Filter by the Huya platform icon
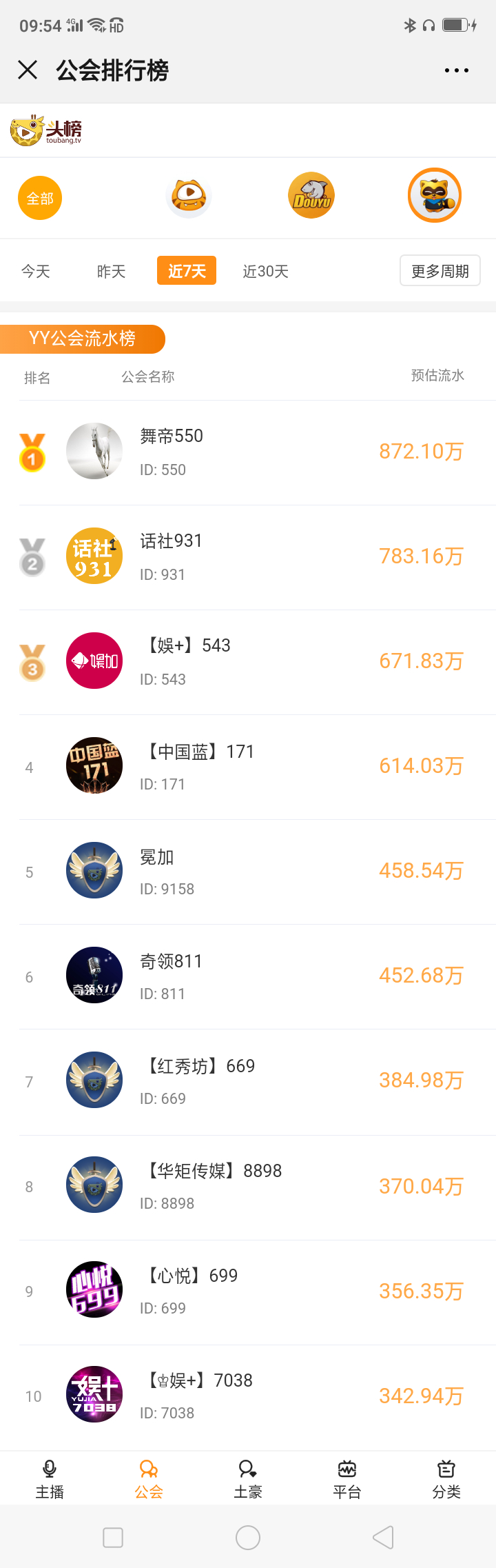Image resolution: width=496 pixels, height=1568 pixels. pyautogui.click(x=189, y=196)
